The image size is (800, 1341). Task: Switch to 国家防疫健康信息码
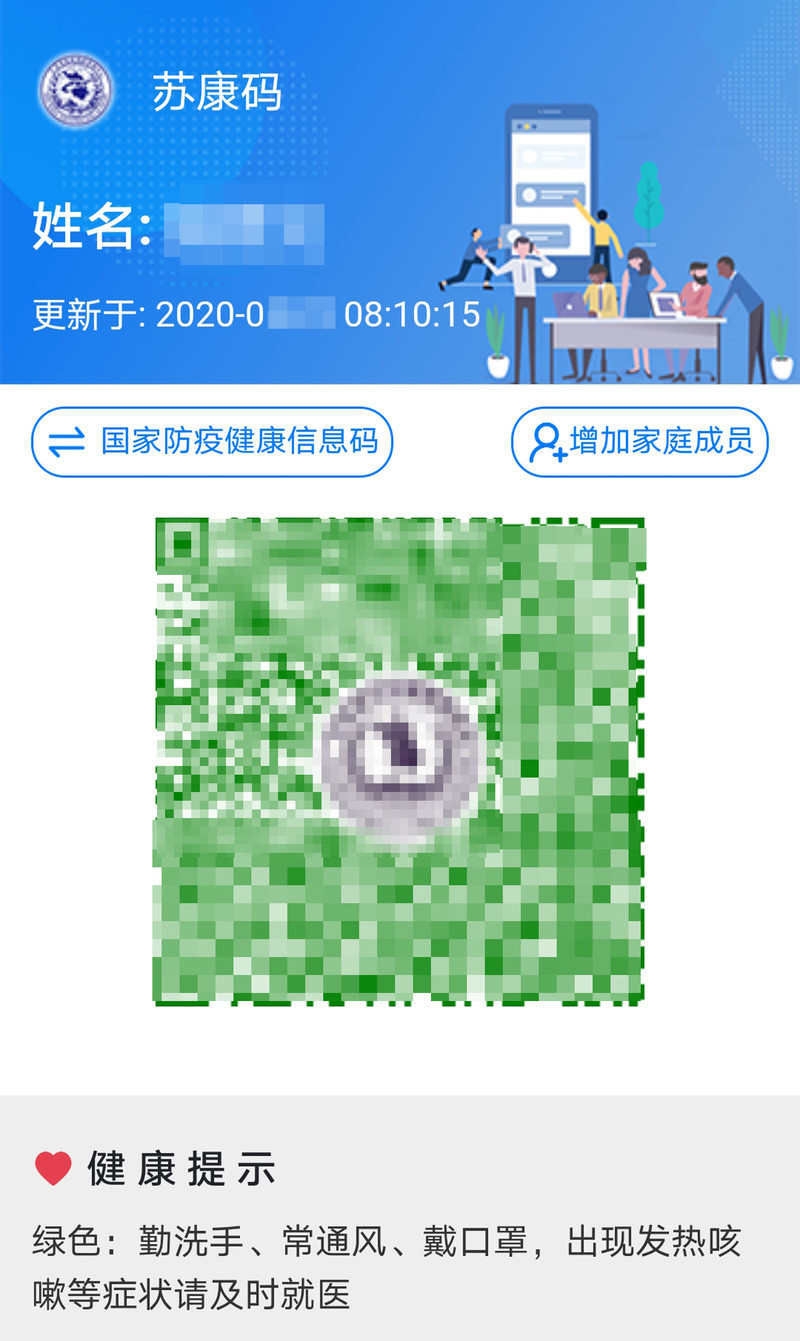pyautogui.click(x=212, y=442)
